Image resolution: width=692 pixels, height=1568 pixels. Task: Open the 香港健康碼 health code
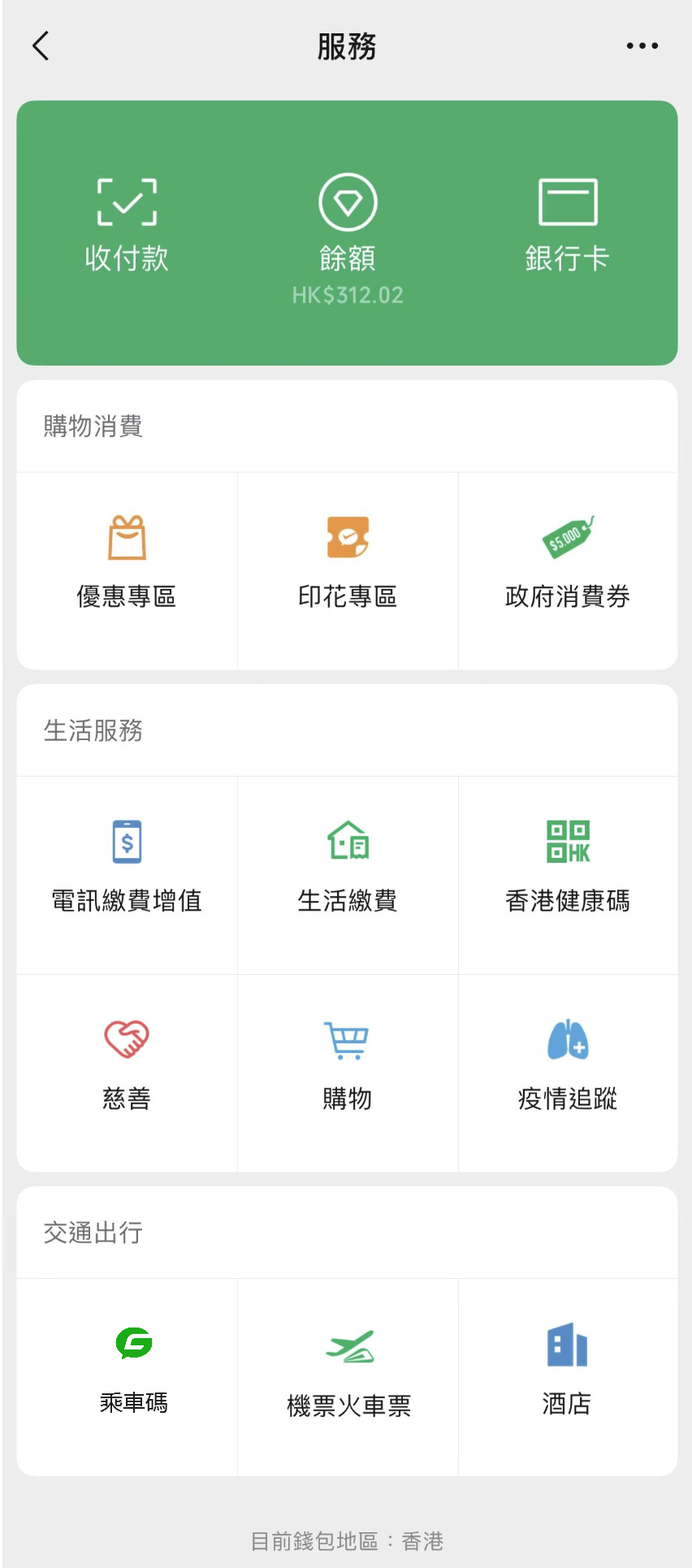point(567,866)
